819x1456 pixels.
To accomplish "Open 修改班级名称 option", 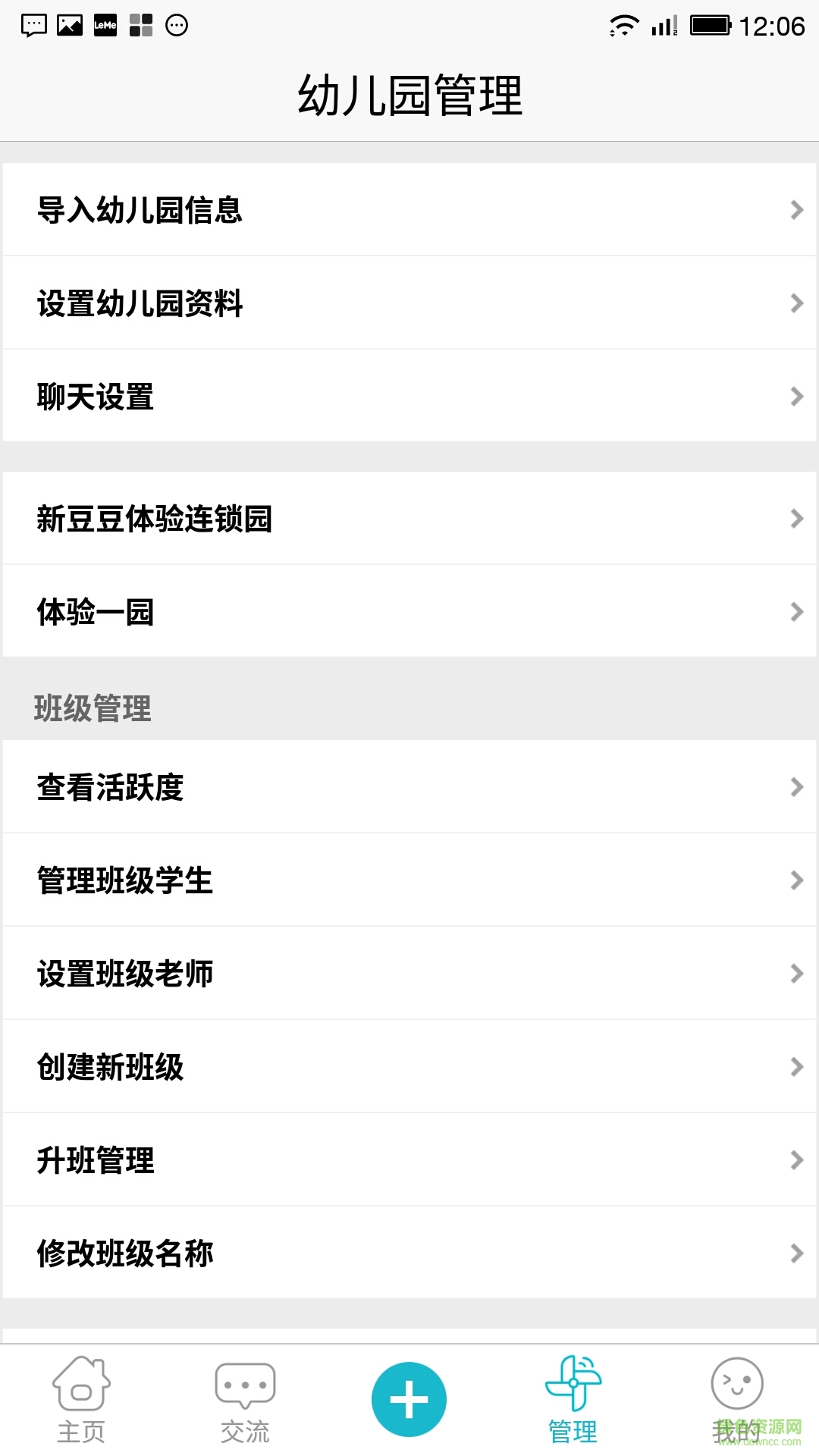I will (x=409, y=1254).
